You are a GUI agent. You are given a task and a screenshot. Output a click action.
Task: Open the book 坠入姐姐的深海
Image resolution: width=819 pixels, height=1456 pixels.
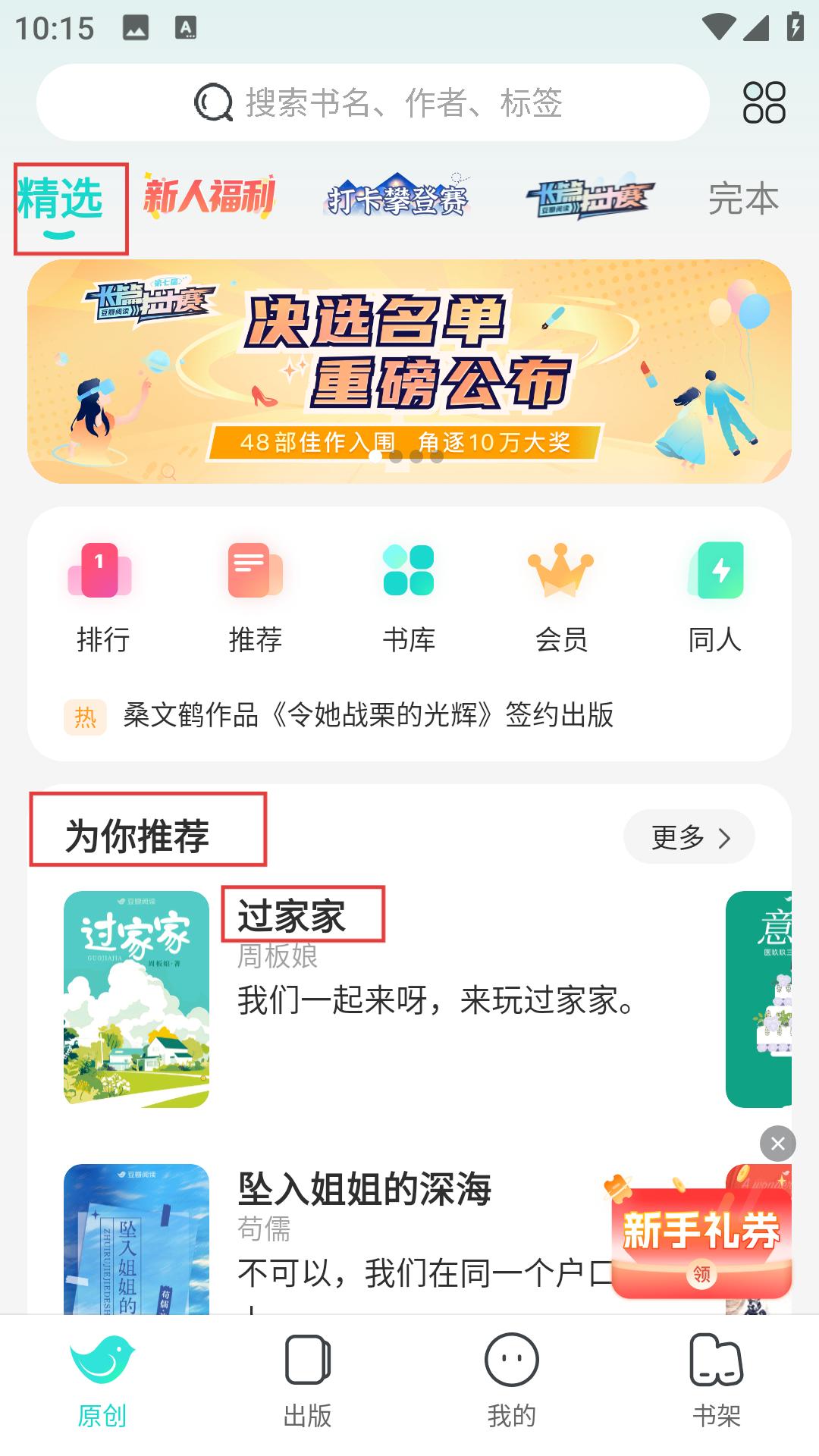pyautogui.click(x=364, y=1188)
